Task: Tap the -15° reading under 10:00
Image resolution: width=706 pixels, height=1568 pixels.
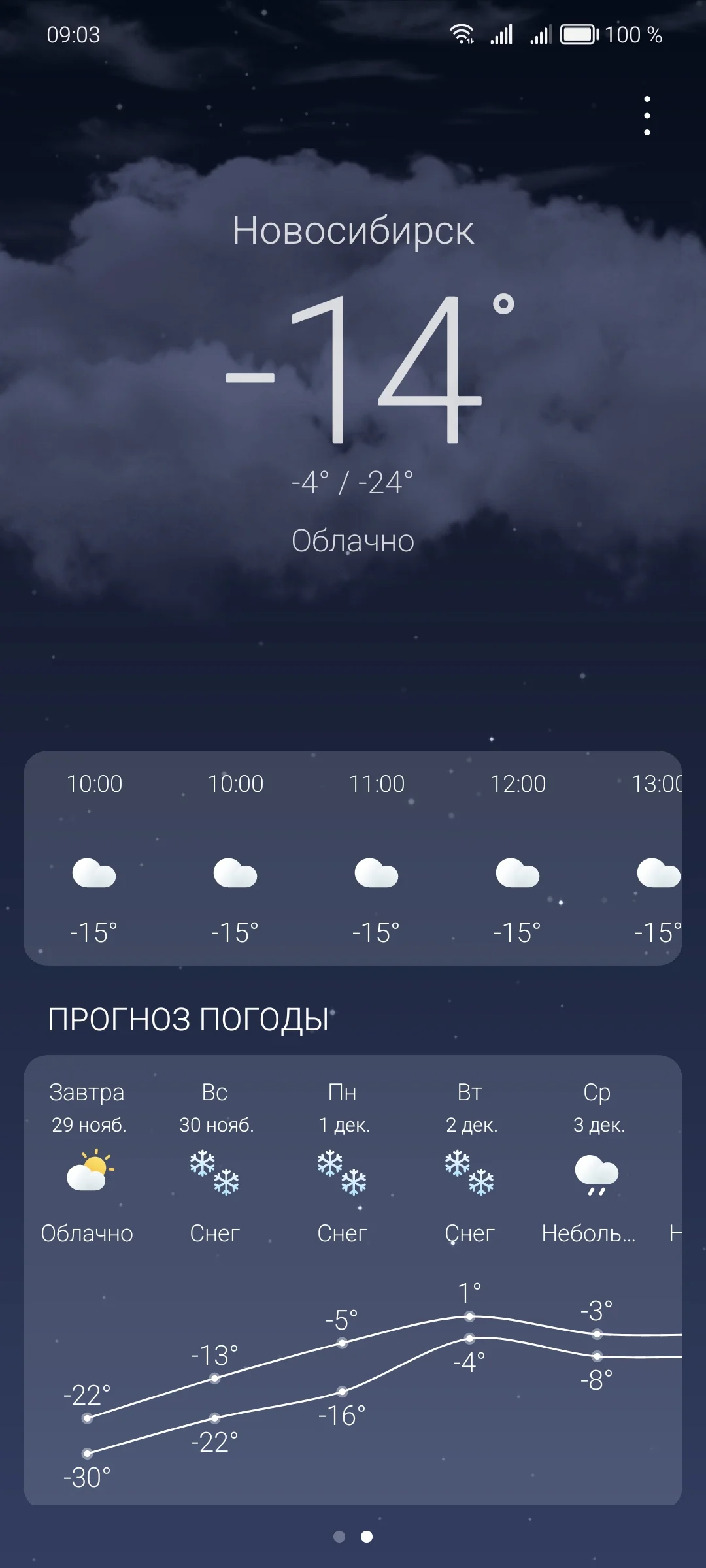Action: click(96, 932)
